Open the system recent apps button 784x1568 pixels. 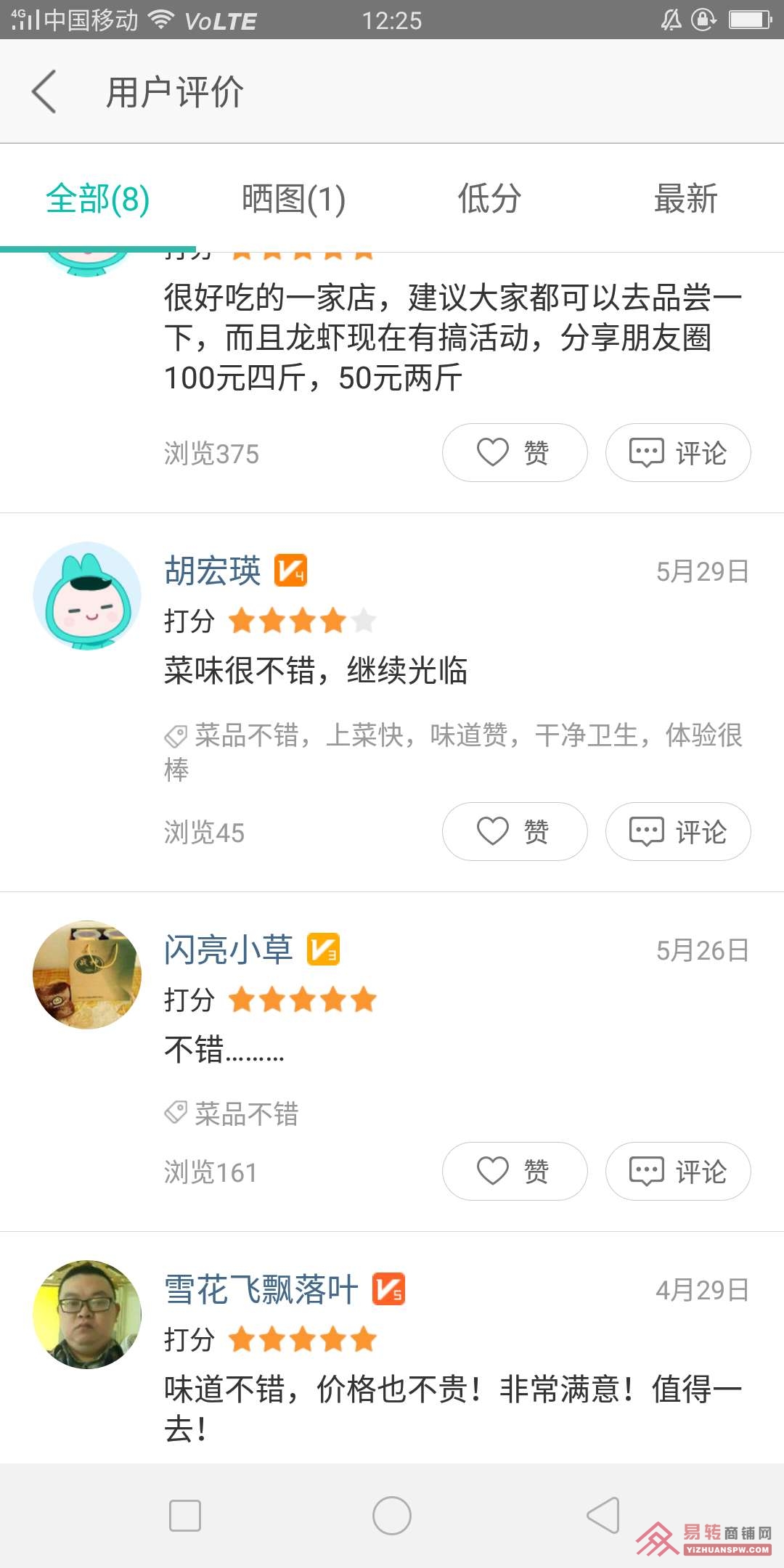185,1516
